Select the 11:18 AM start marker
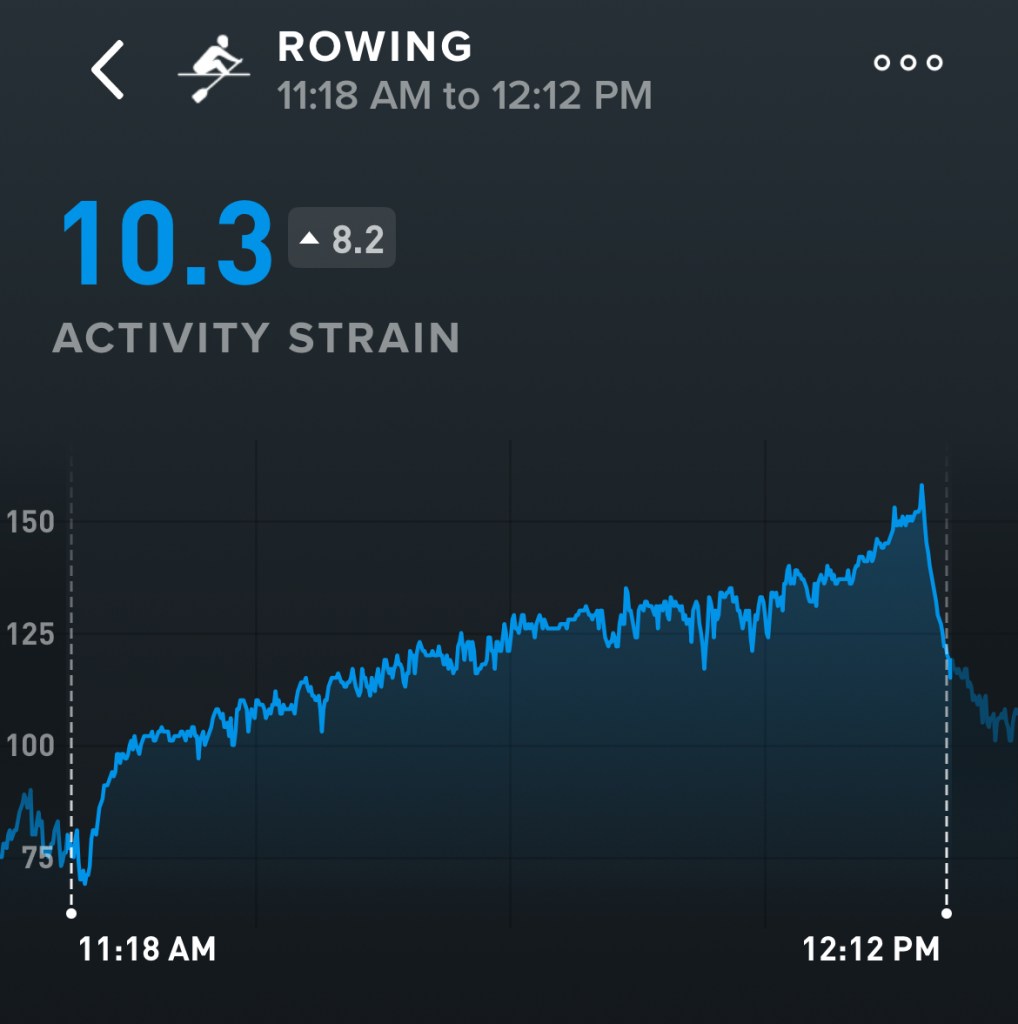 (x=71, y=912)
